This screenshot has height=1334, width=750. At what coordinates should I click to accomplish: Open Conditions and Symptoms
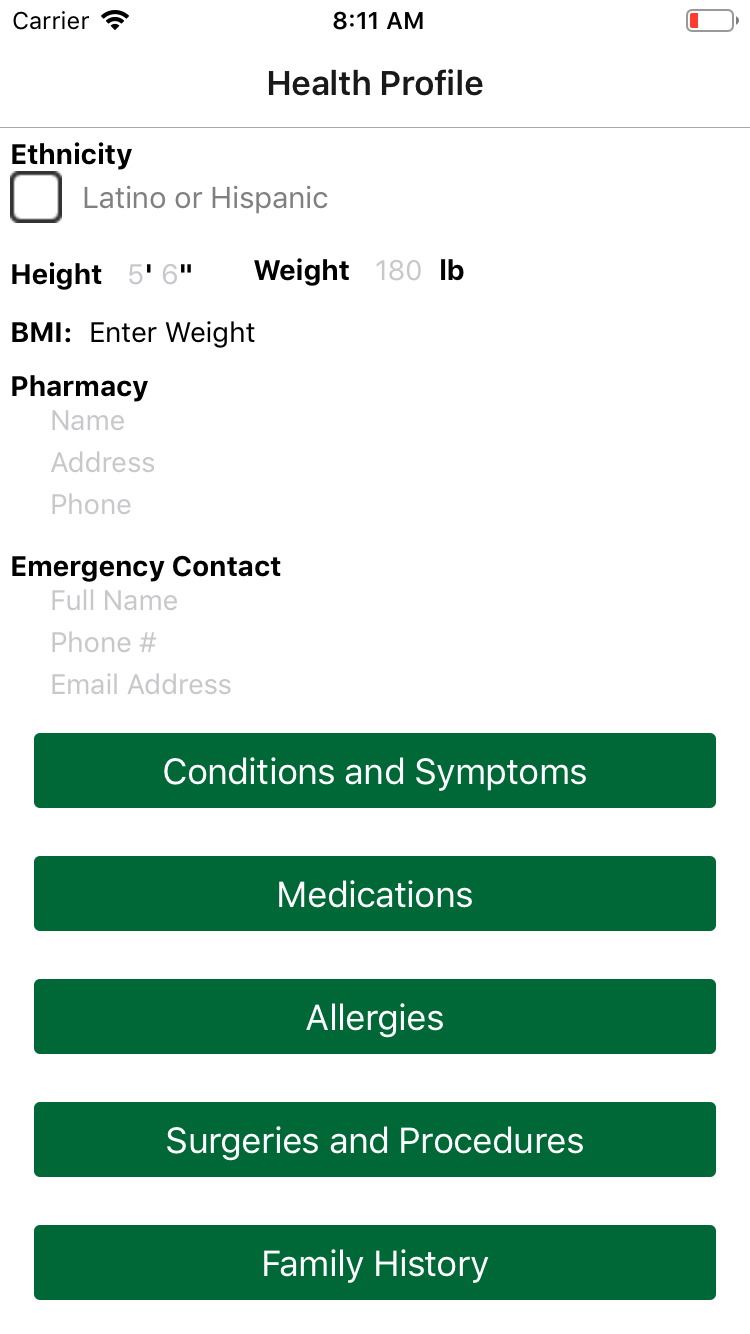click(375, 771)
